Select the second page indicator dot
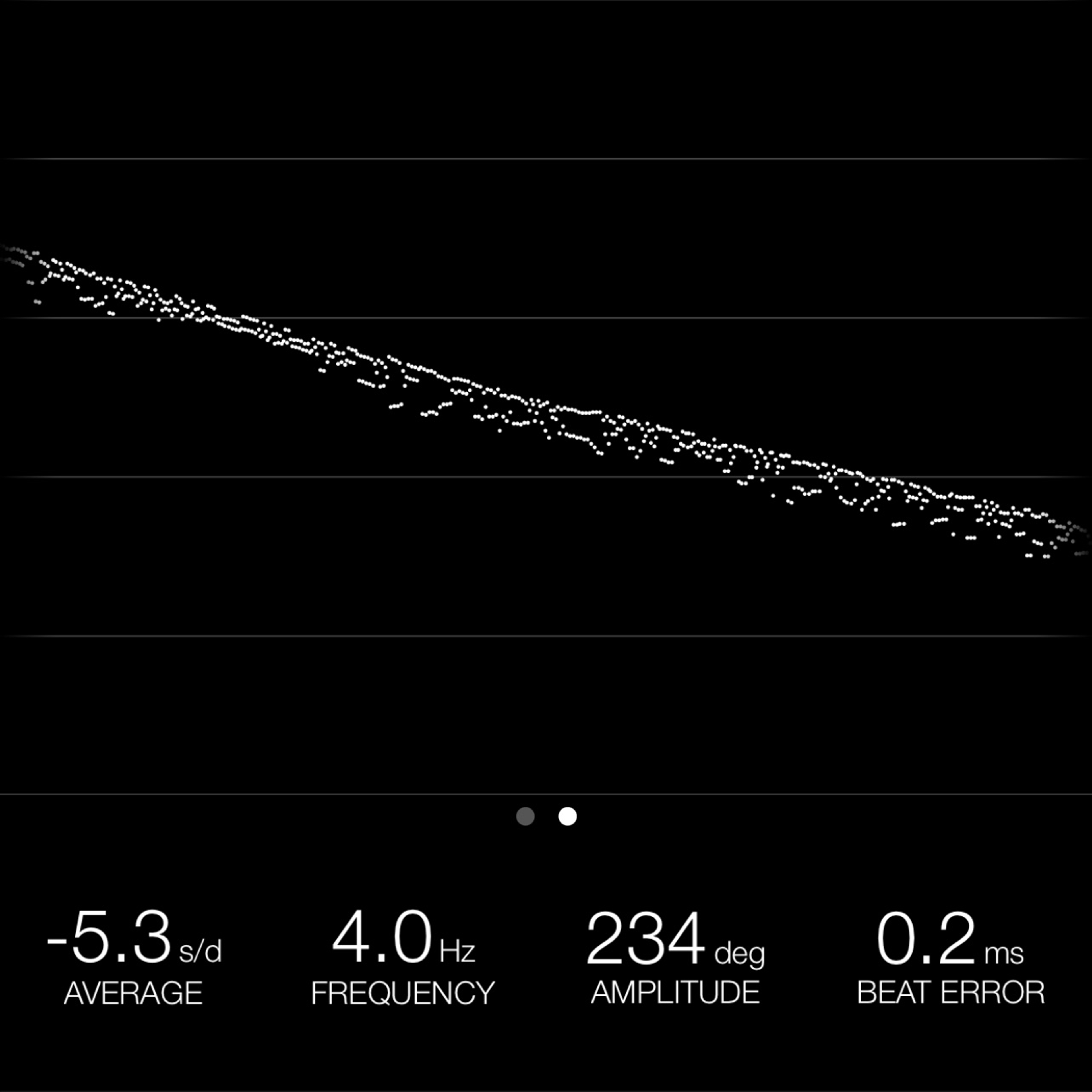This screenshot has height=1092, width=1092. pyautogui.click(x=568, y=816)
